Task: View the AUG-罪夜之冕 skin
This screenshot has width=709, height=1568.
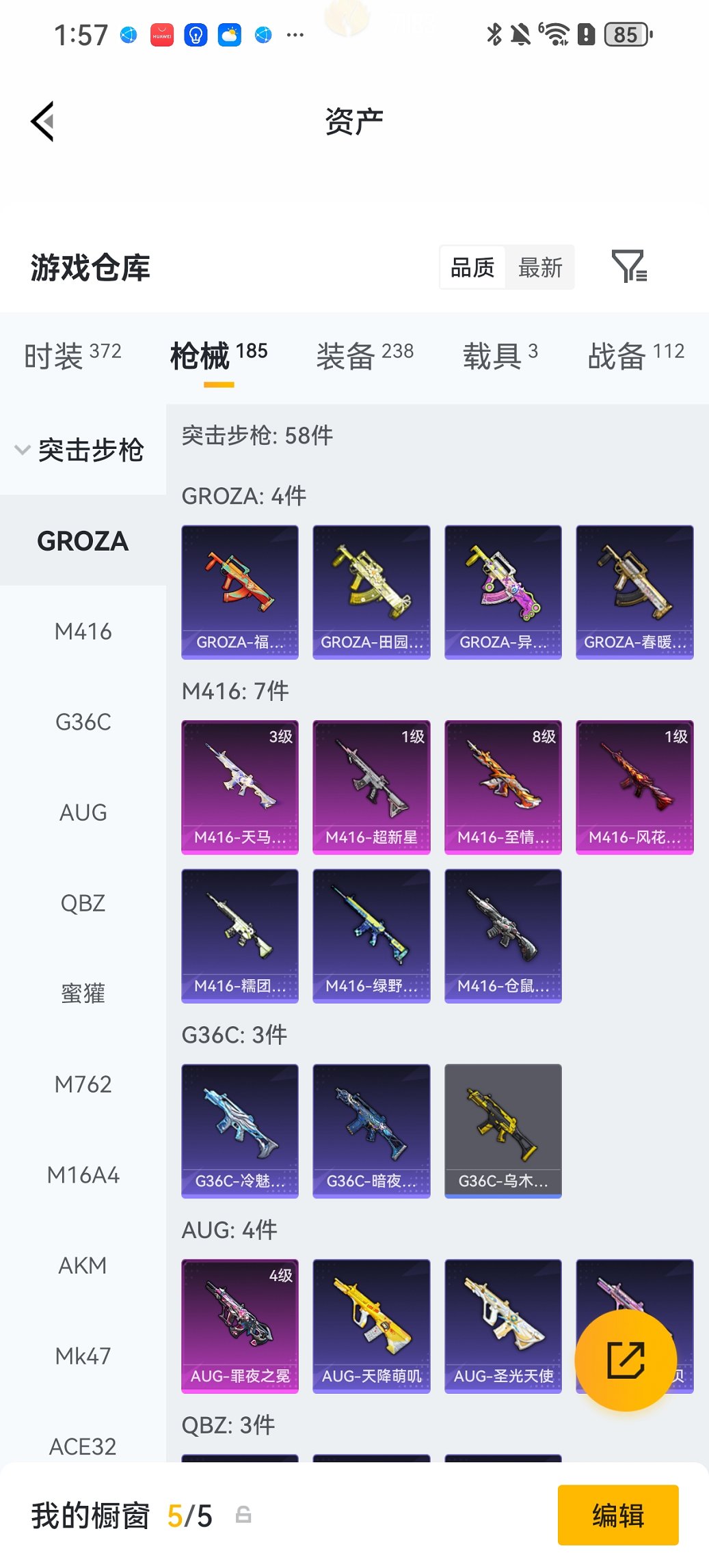Action: click(x=240, y=1325)
